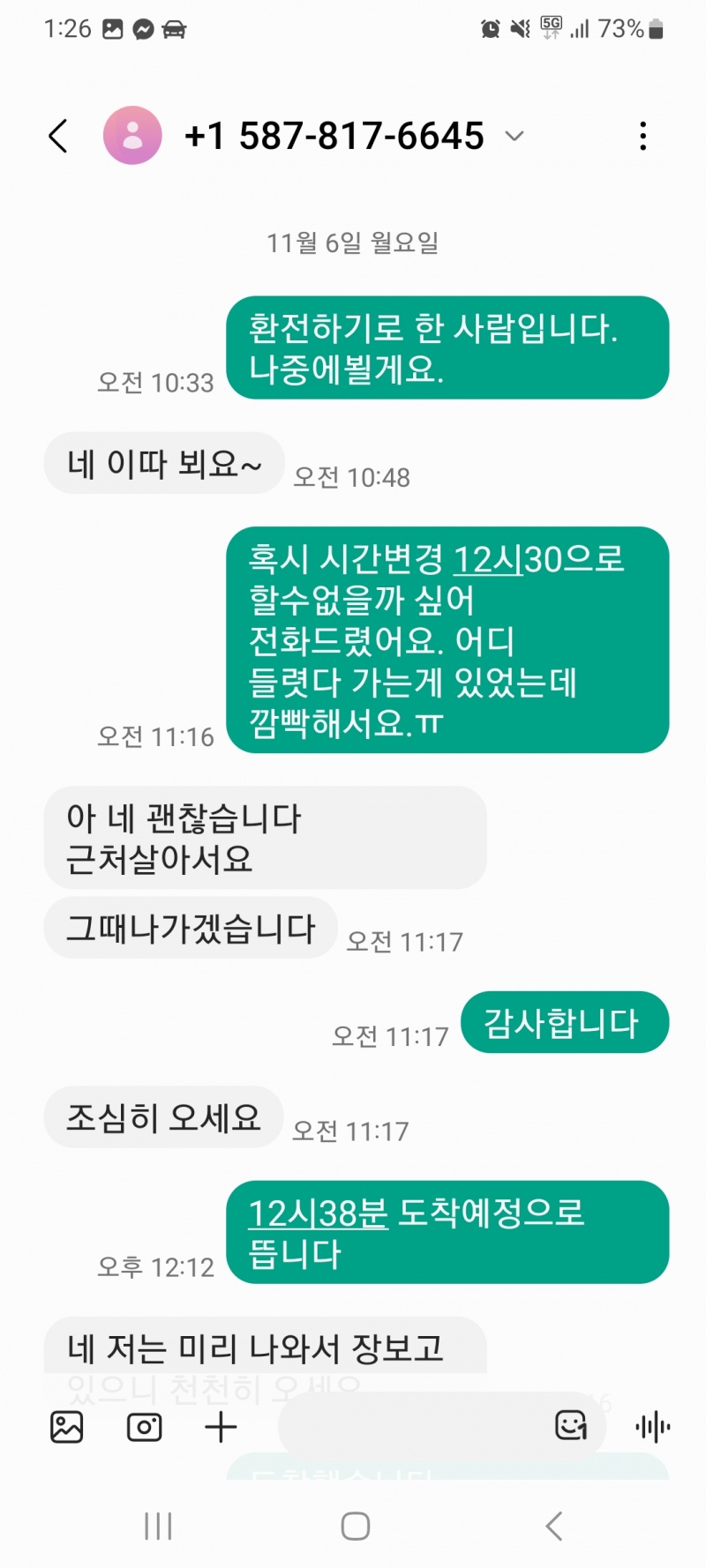Attach an image from the gallery

(x=67, y=1426)
